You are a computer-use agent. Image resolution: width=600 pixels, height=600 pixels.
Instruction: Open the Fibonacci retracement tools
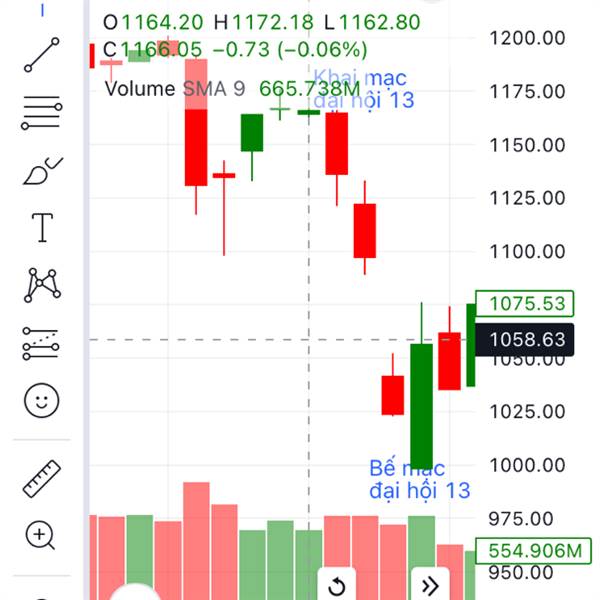(41, 112)
